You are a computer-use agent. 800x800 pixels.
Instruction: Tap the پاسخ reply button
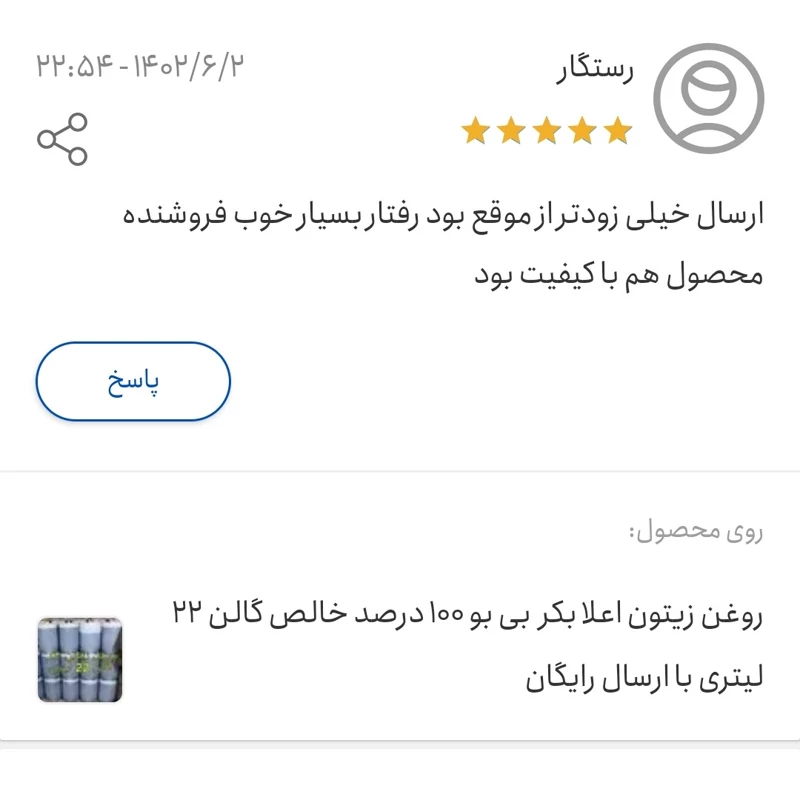(133, 382)
